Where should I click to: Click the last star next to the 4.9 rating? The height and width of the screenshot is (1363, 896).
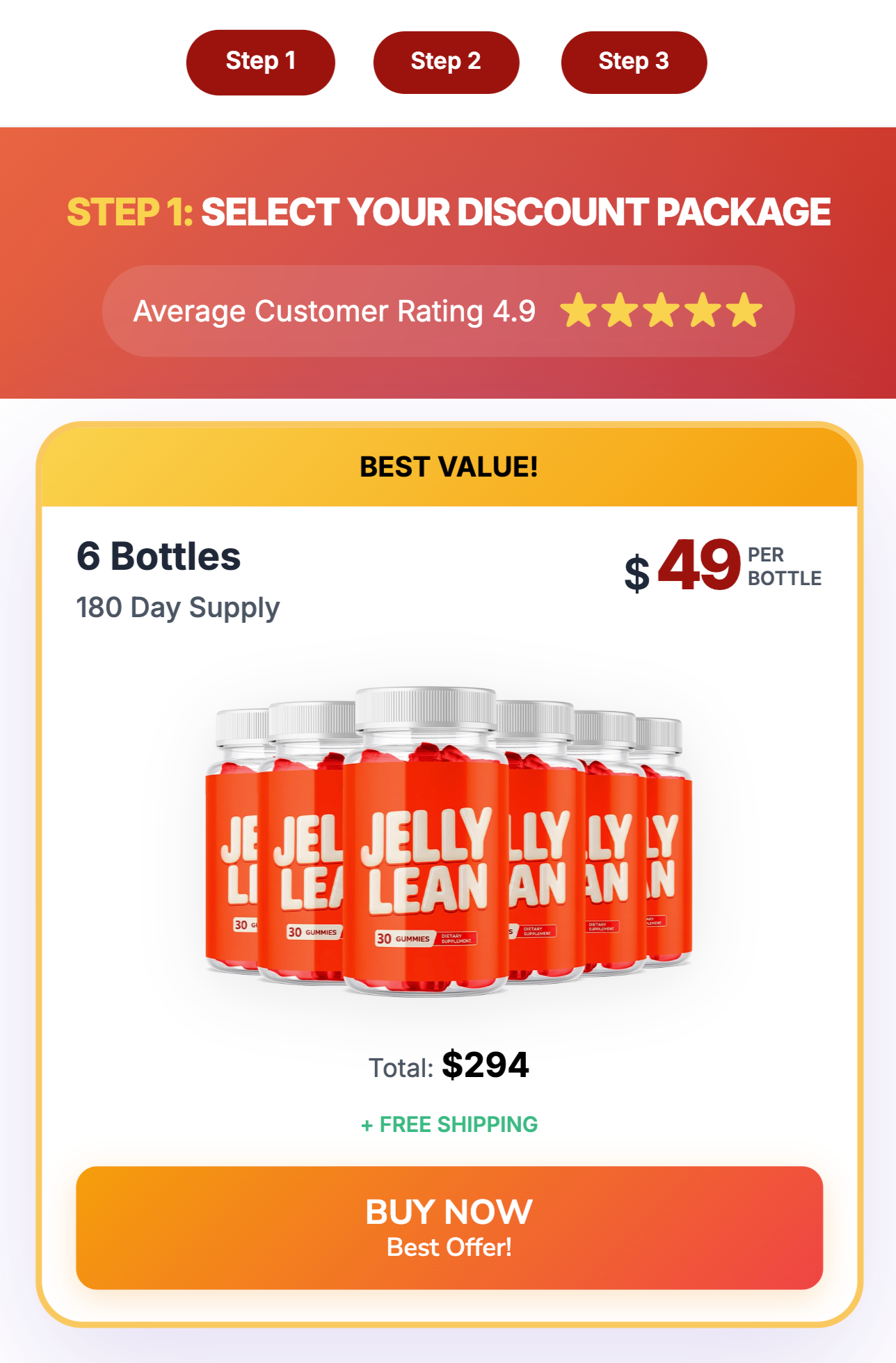click(x=744, y=310)
